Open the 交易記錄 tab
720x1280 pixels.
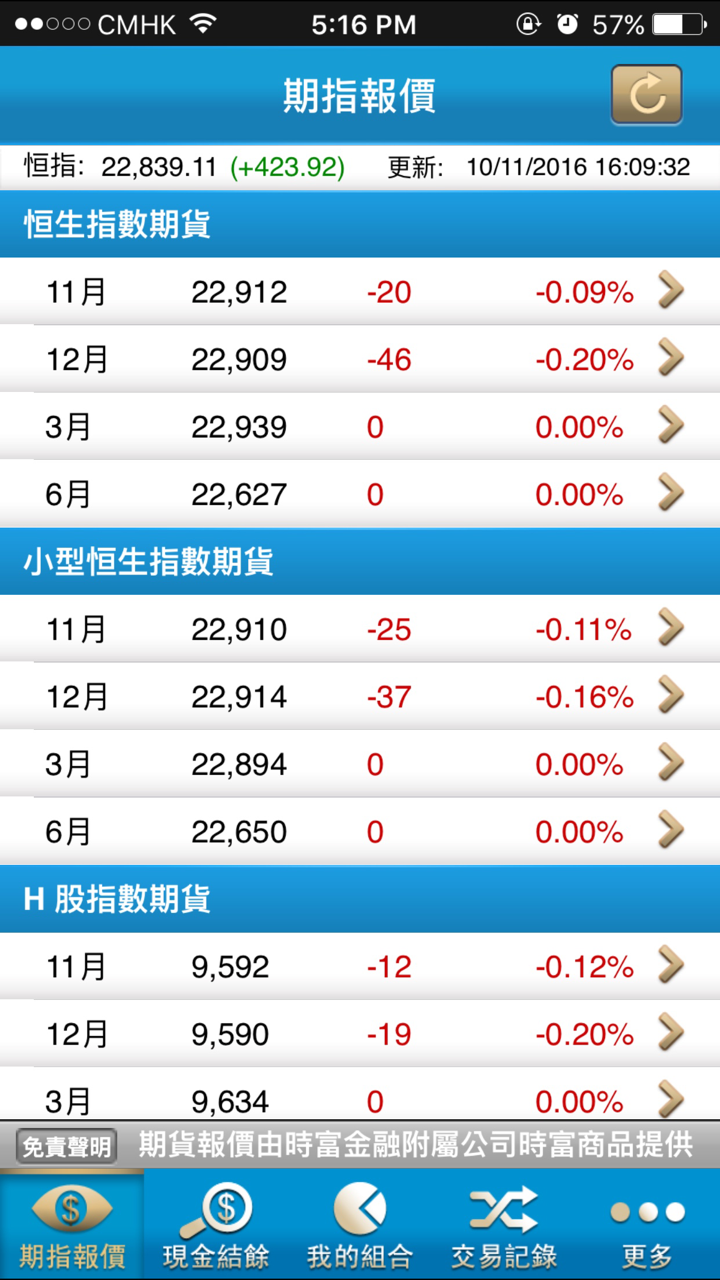pos(503,1225)
